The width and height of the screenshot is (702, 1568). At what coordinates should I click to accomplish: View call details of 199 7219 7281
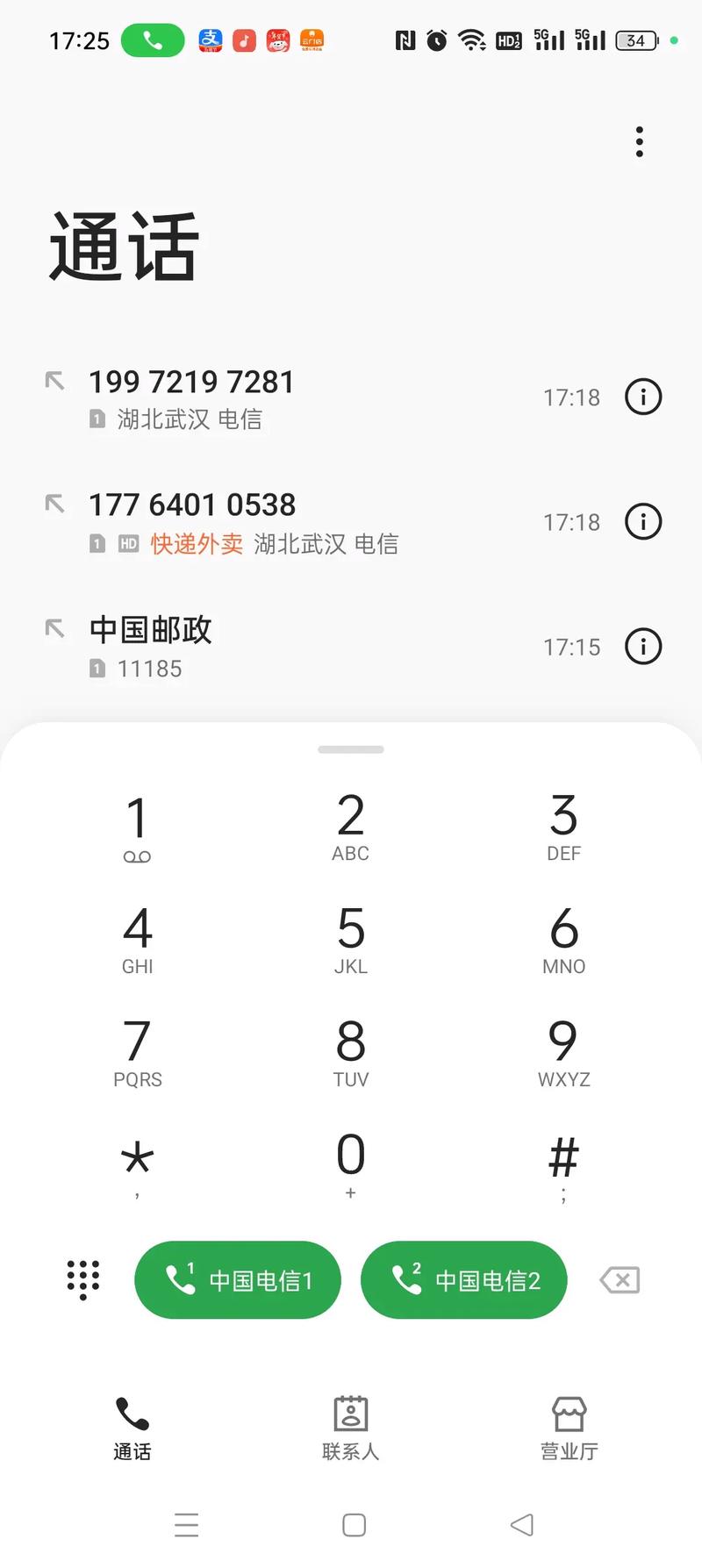point(642,397)
